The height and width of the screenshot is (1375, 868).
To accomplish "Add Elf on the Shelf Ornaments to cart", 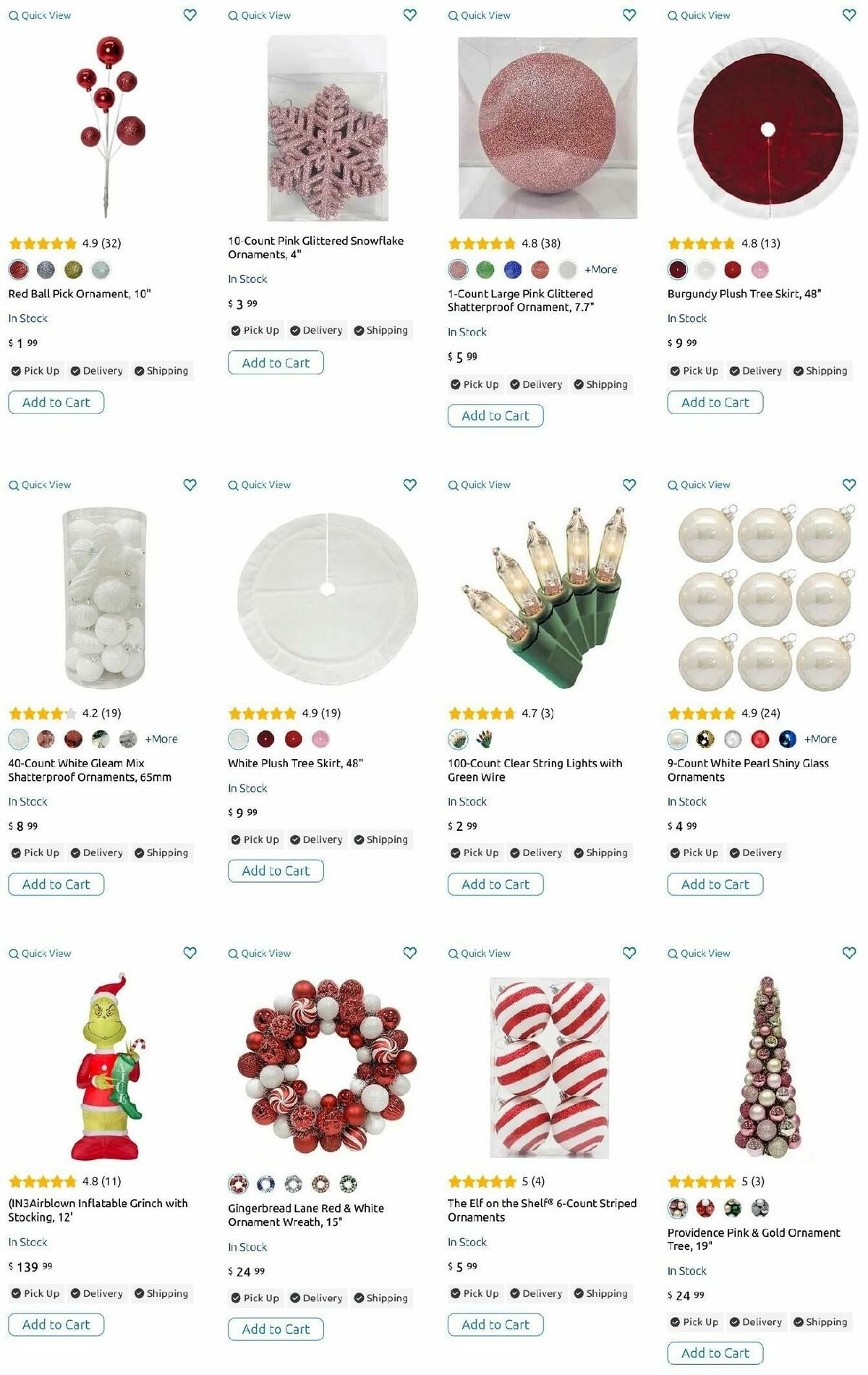I will pos(495,1324).
